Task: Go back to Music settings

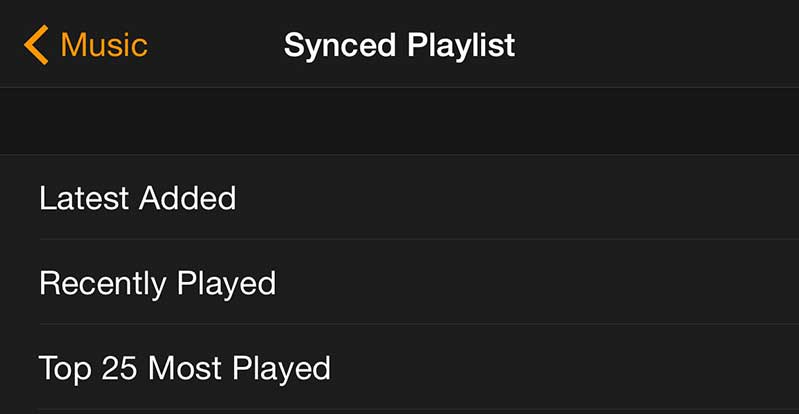Action: coord(86,45)
